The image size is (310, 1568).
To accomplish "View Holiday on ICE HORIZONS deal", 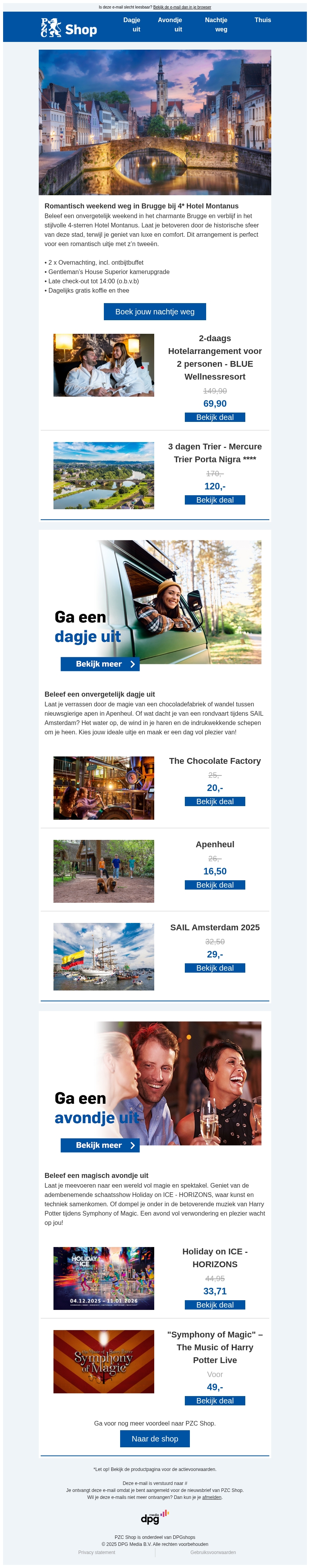I will point(215,1305).
